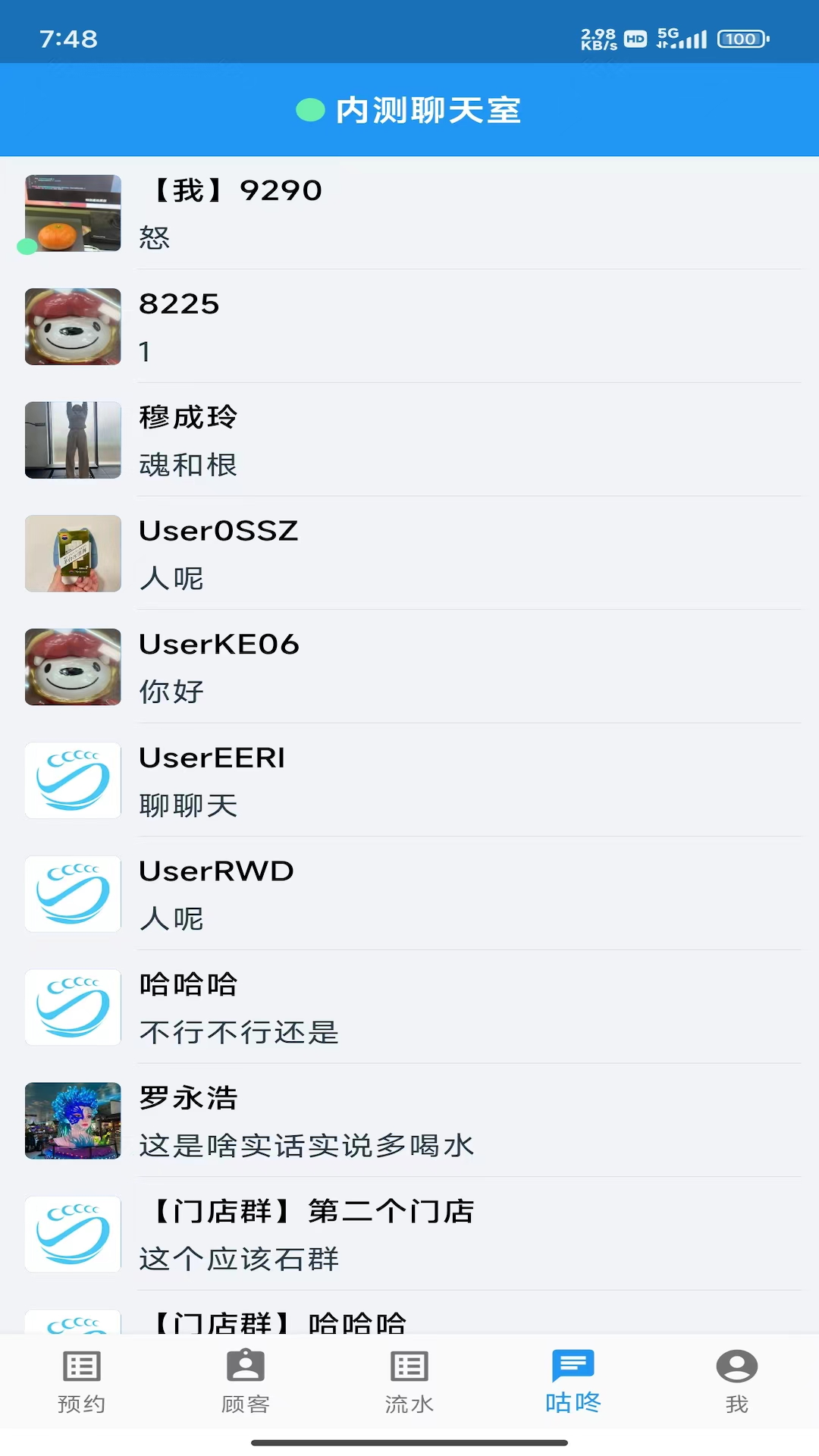Open the 【门店群】第二个门店 group chat
The width and height of the screenshot is (819, 1456).
coord(409,1234)
